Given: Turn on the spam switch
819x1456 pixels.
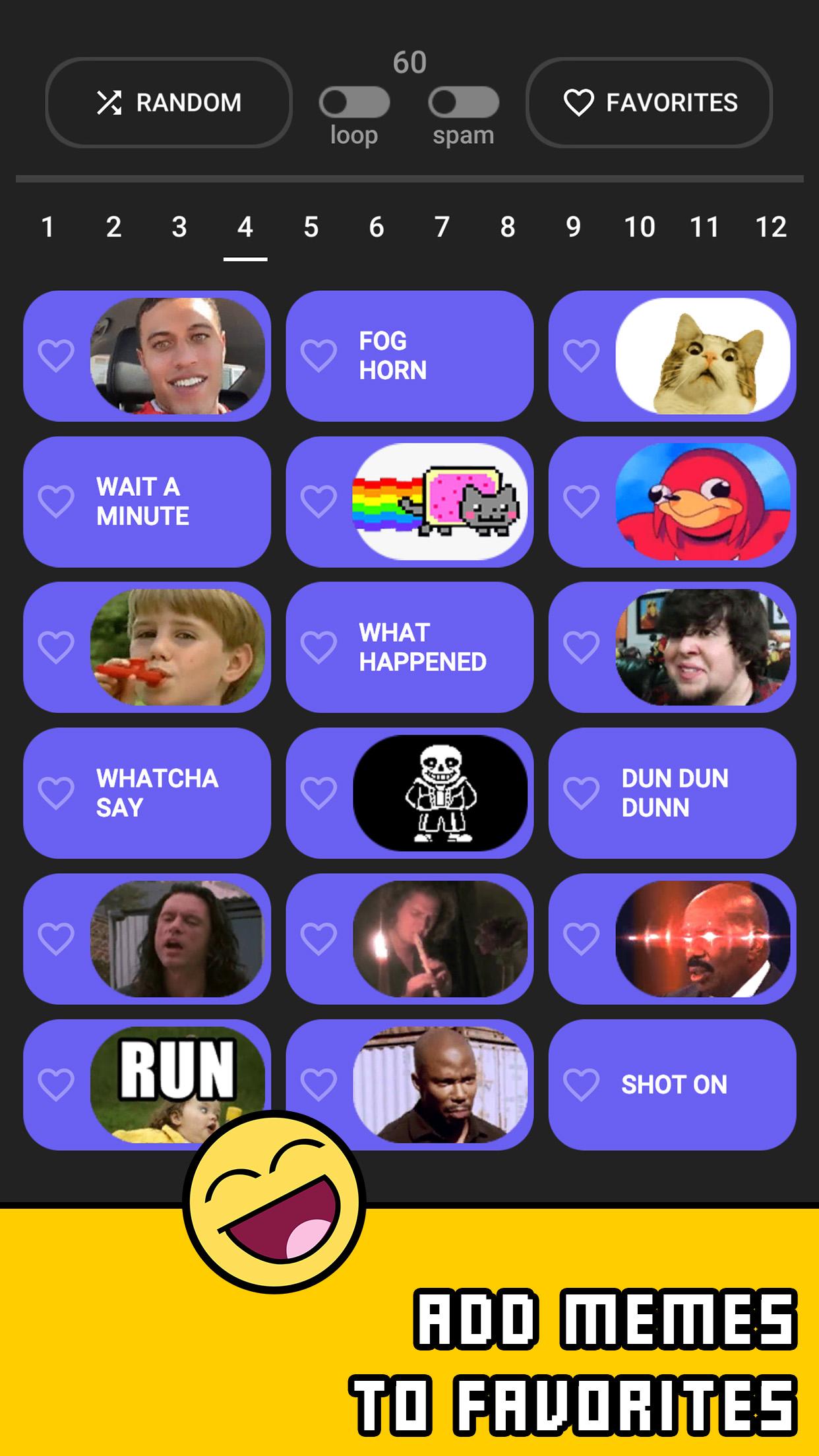Looking at the screenshot, I should pyautogui.click(x=463, y=102).
